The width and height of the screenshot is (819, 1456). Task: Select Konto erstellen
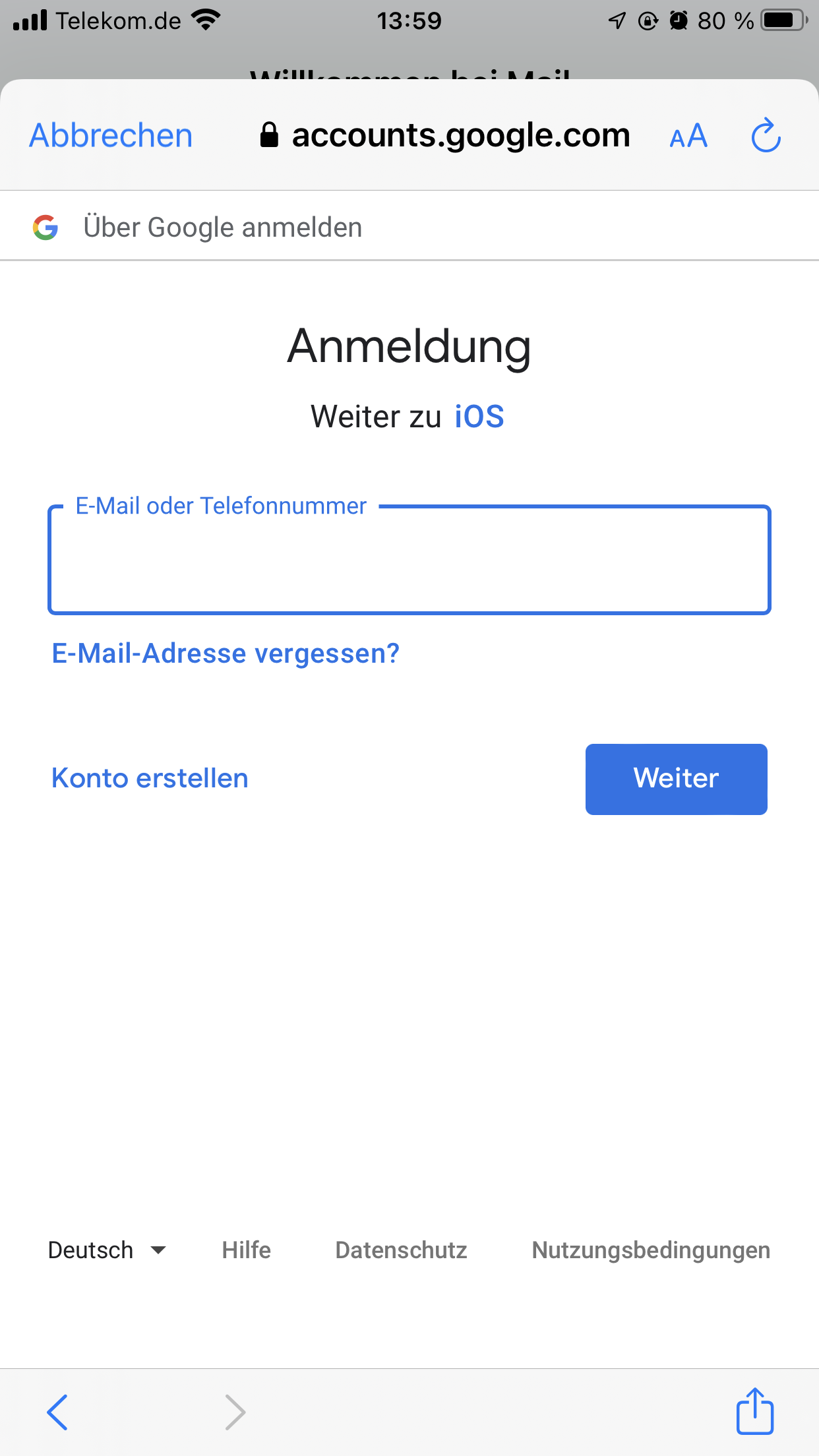[150, 778]
